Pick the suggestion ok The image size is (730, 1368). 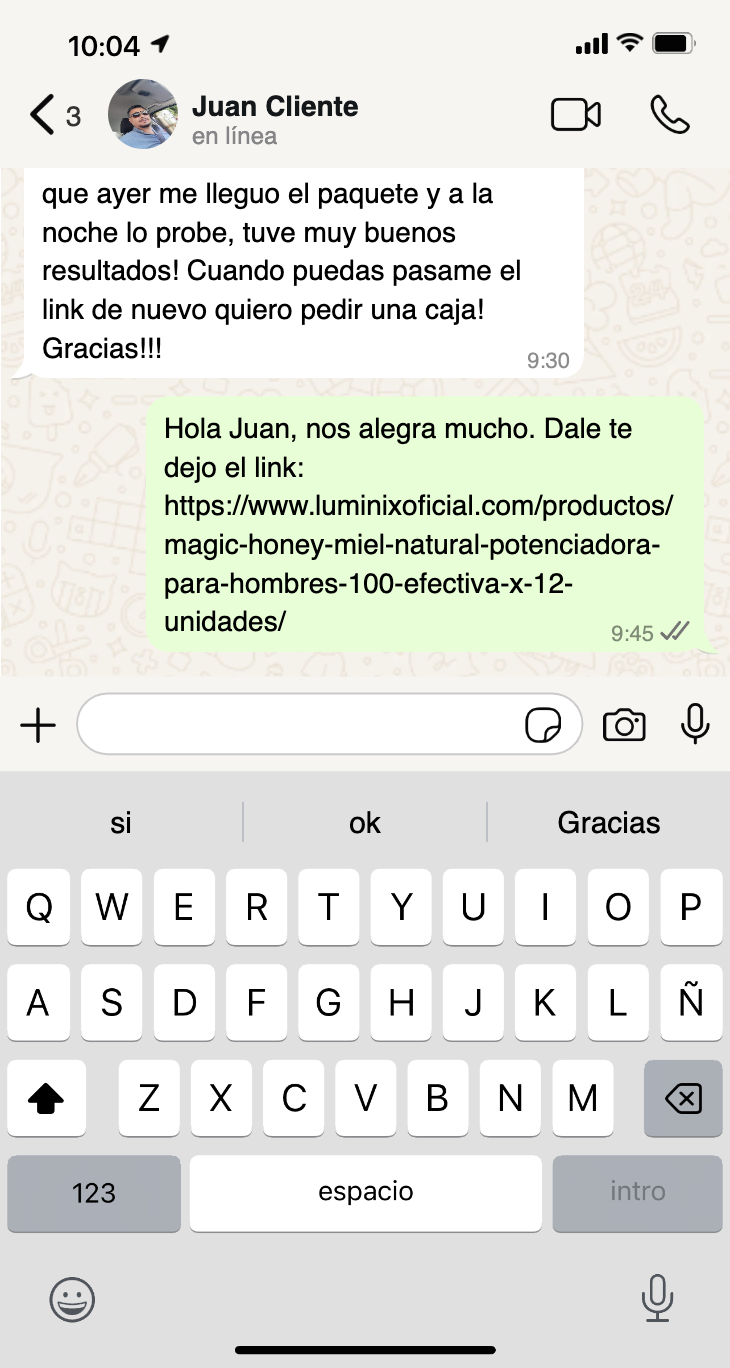365,823
